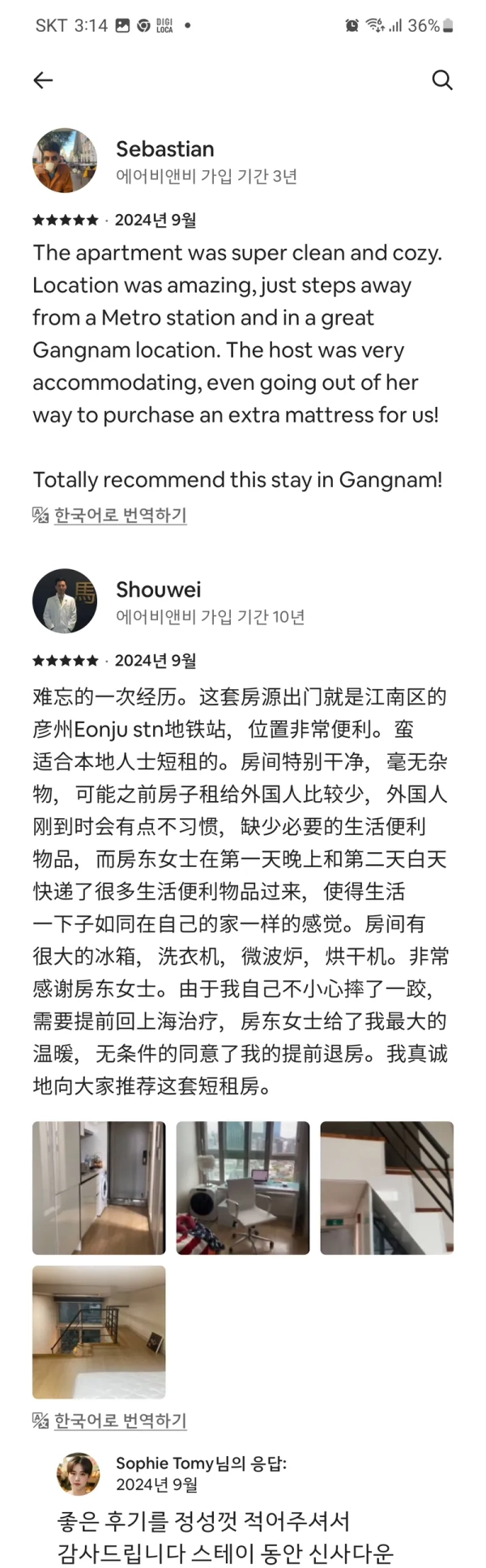Open the search icon for reviews
This screenshot has width=486, height=1568.
(x=441, y=79)
